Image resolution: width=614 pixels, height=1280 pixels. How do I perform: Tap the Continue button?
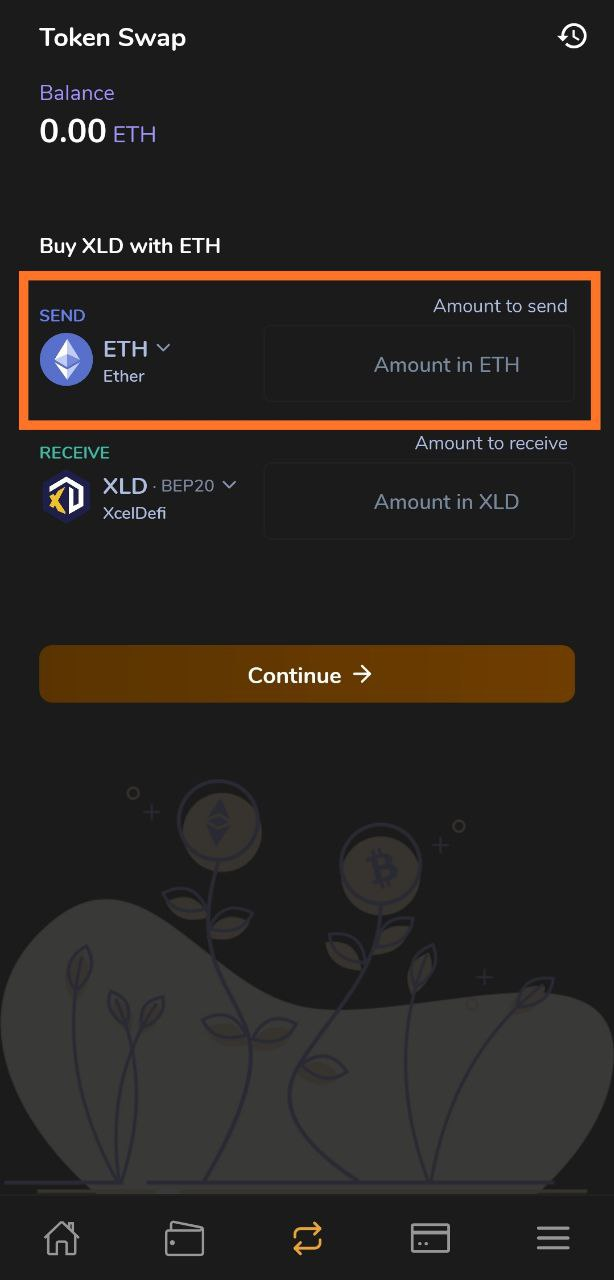(307, 675)
